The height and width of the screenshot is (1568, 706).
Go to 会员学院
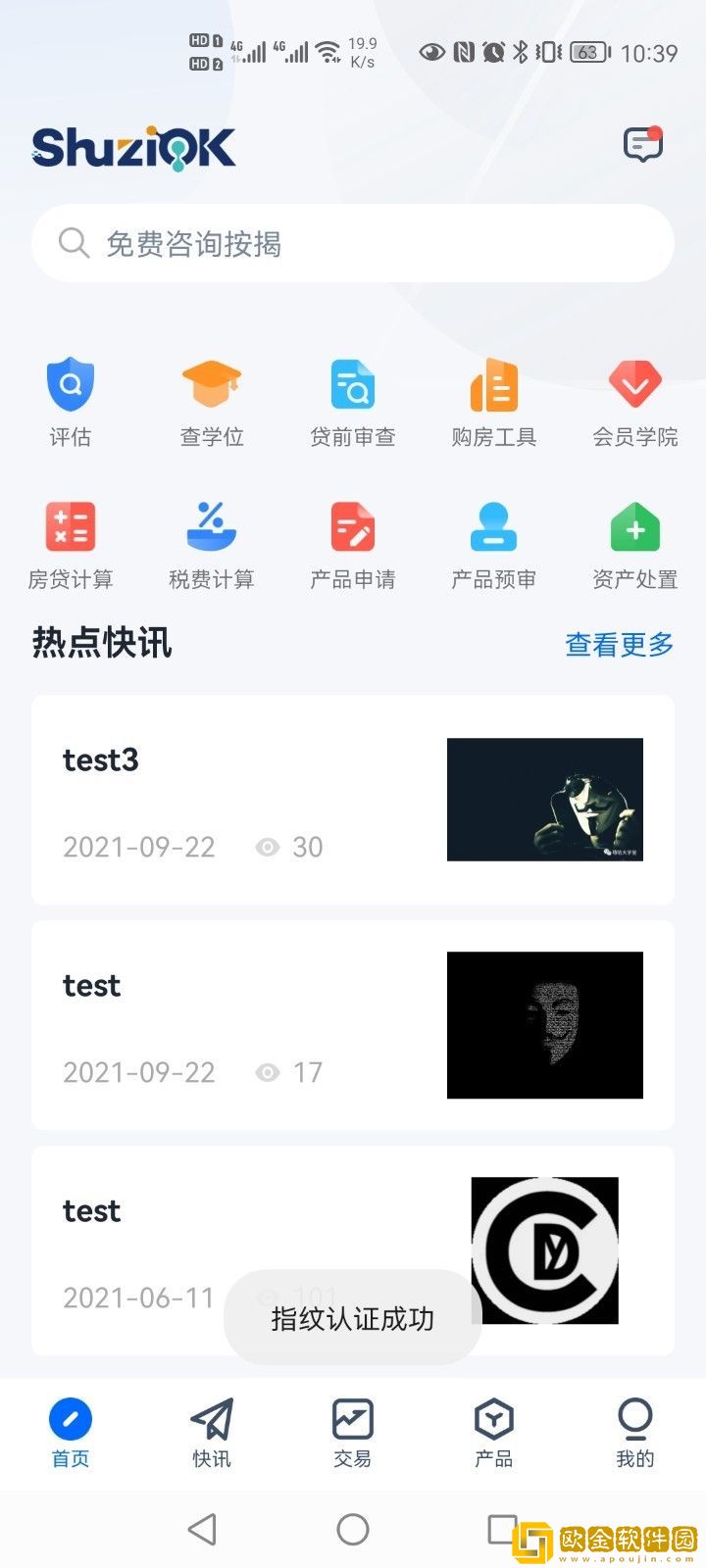(635, 402)
